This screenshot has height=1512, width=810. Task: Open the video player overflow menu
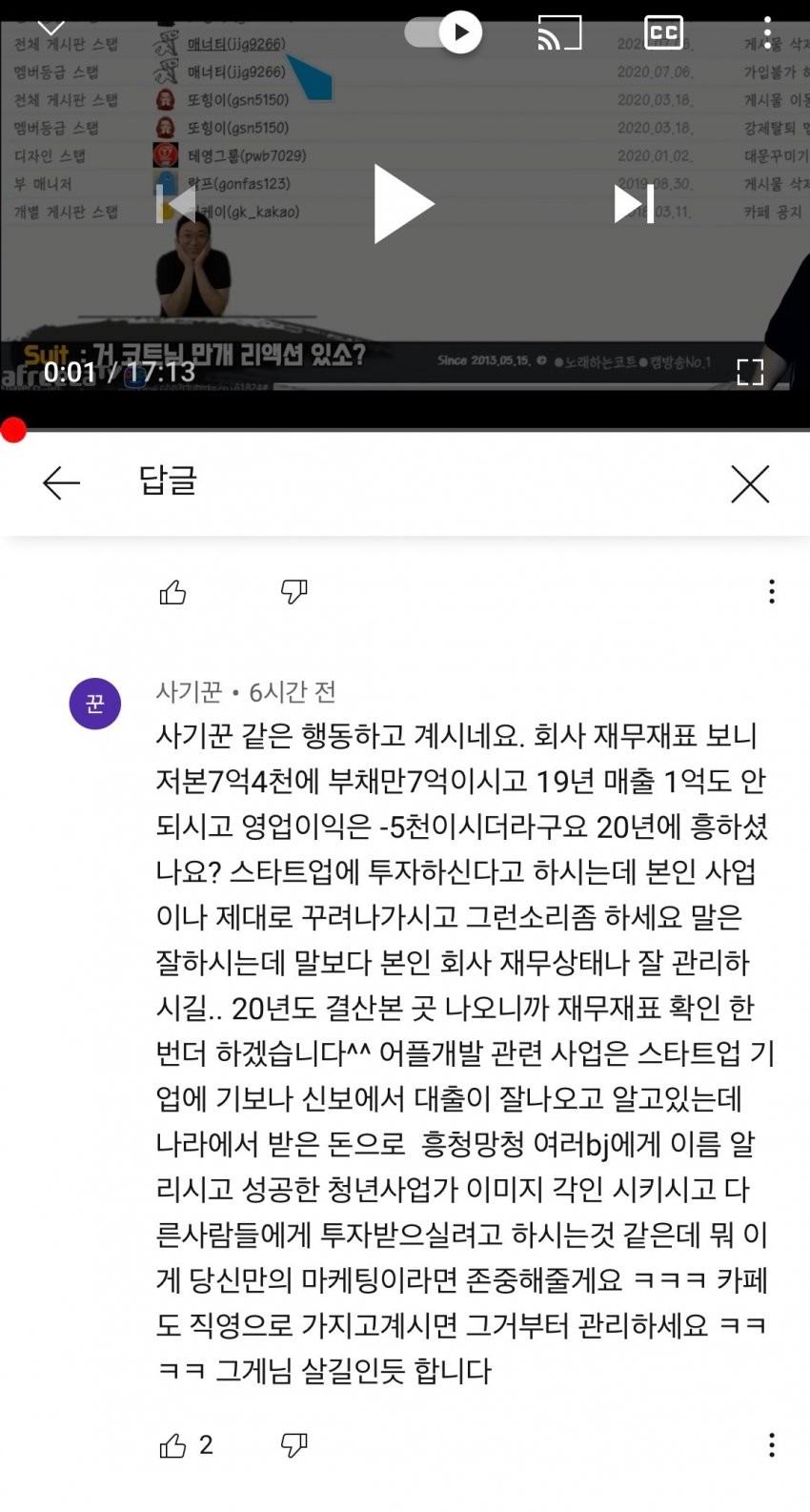(x=767, y=32)
